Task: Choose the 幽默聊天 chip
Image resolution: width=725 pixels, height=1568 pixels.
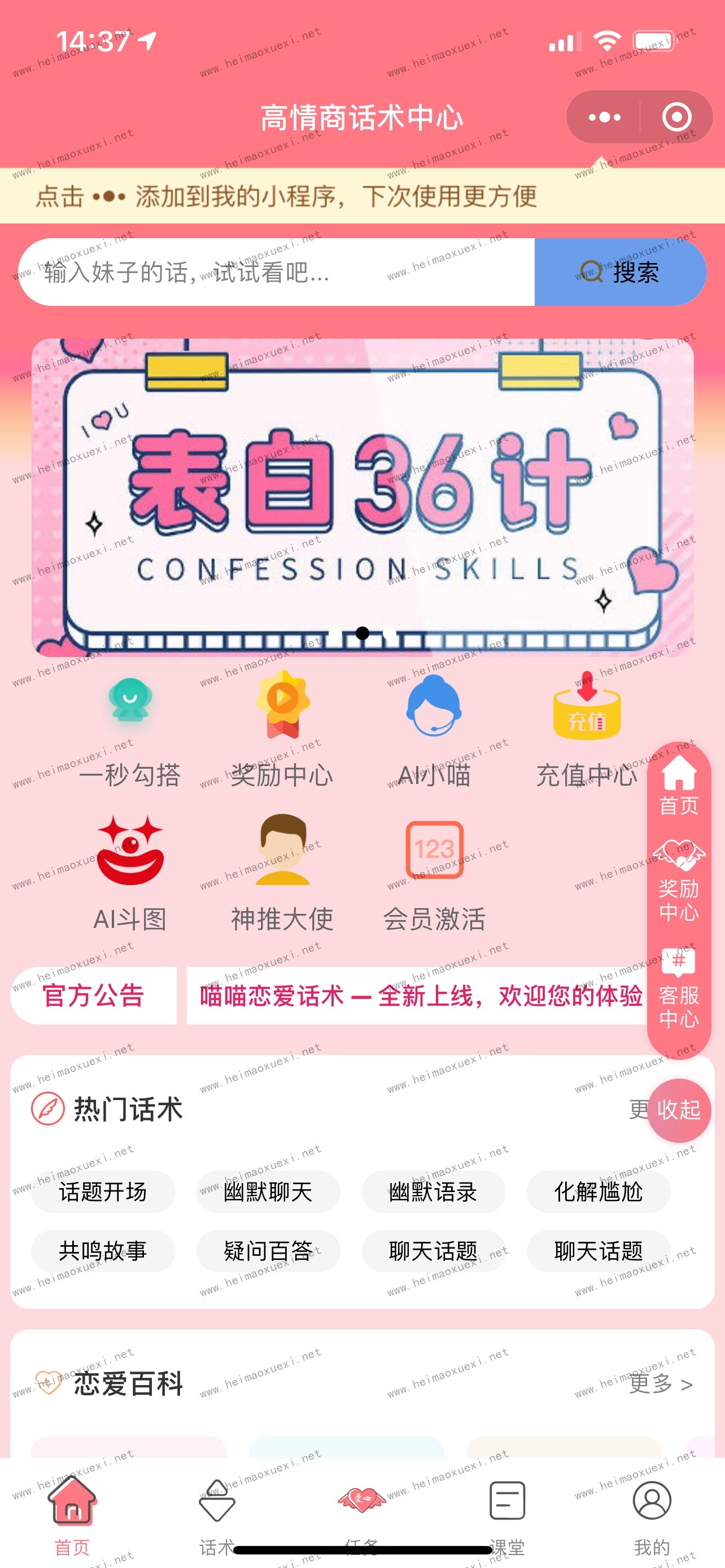Action: (x=268, y=1191)
